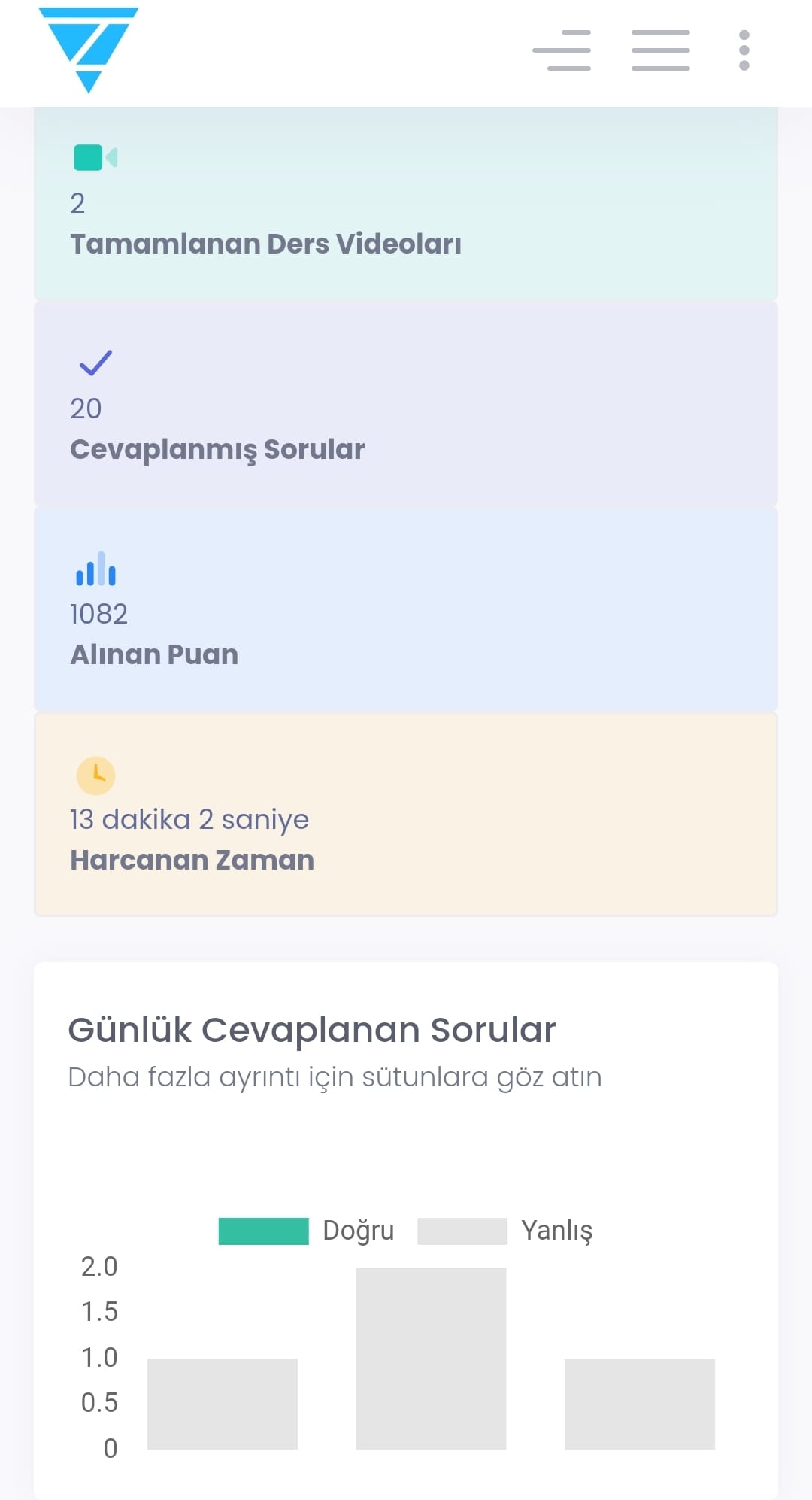Open the right-aligned menu icon in header
The width and height of the screenshot is (812, 1500).
pyautogui.click(x=562, y=50)
